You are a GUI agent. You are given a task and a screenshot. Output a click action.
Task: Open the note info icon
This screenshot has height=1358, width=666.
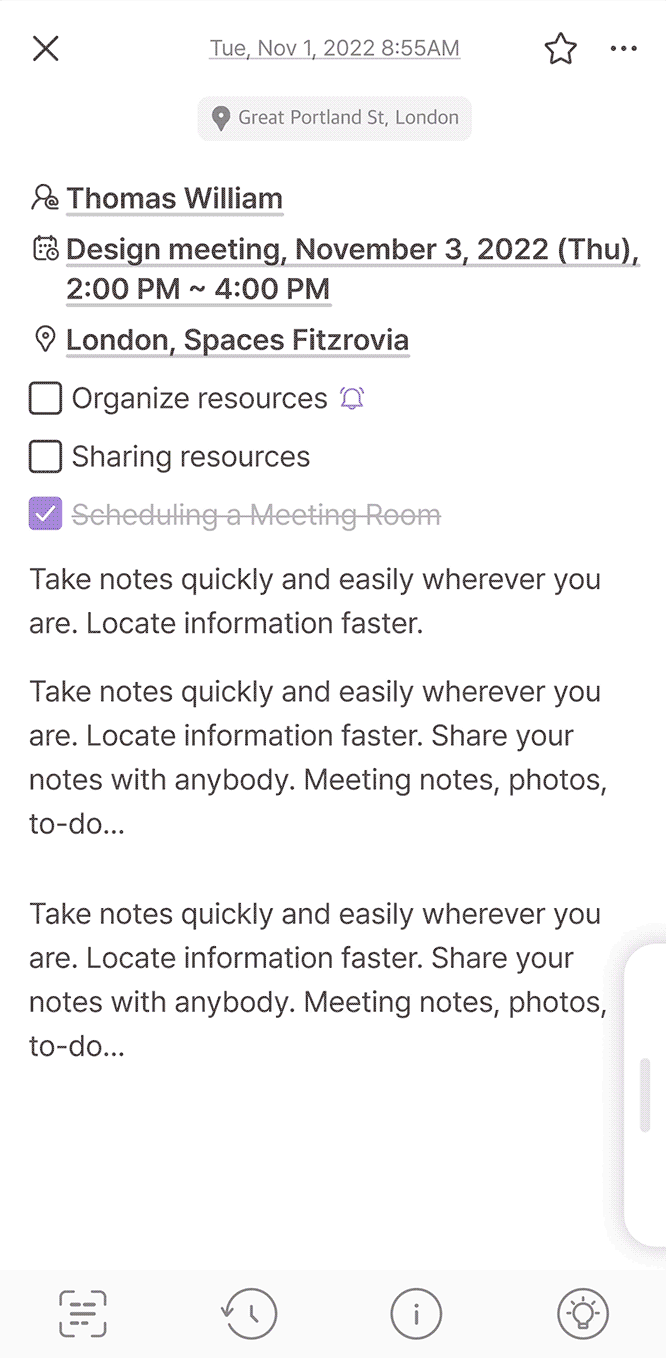coord(415,1313)
